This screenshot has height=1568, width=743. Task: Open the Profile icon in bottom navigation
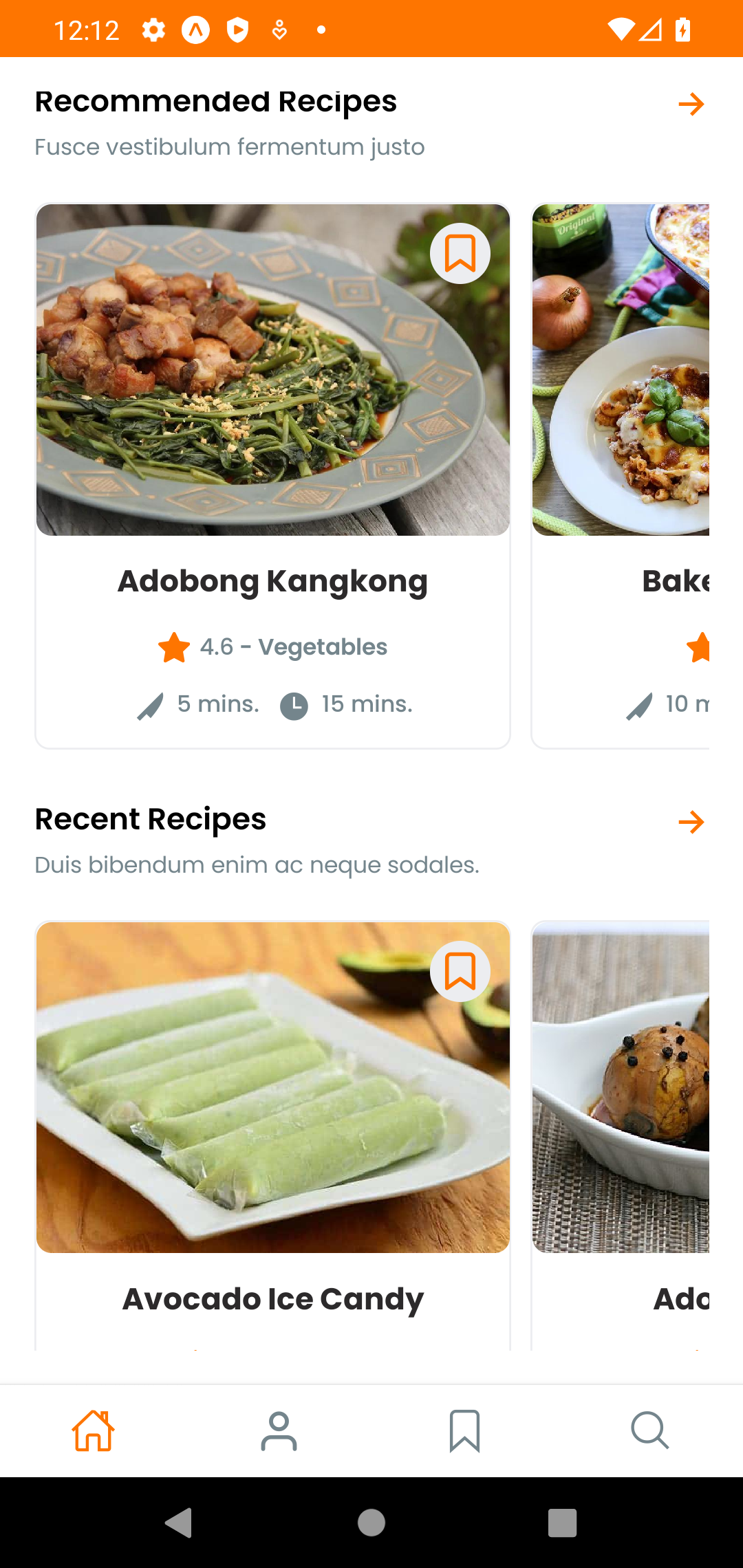[x=279, y=1430]
